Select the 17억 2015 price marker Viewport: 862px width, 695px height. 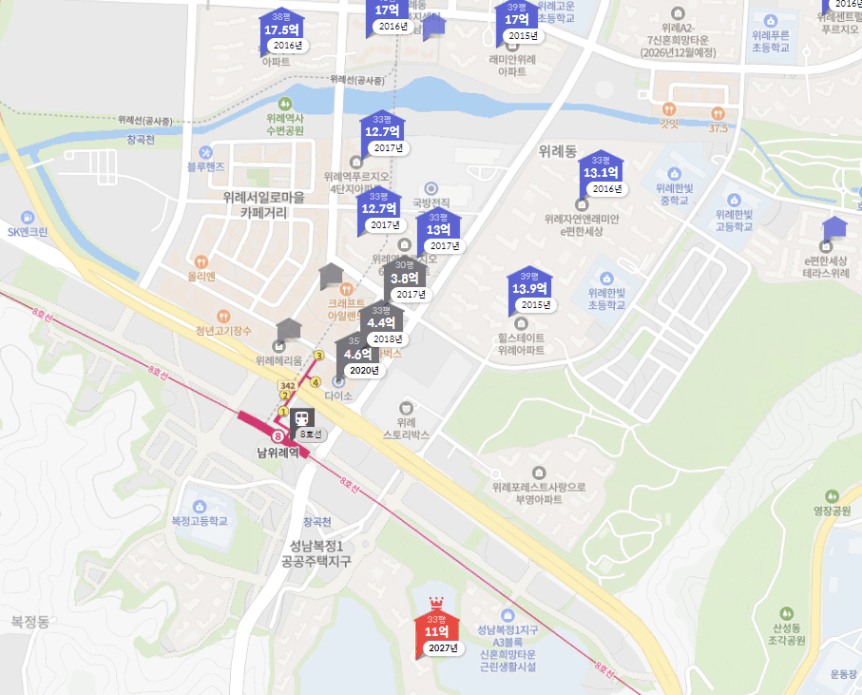click(517, 20)
